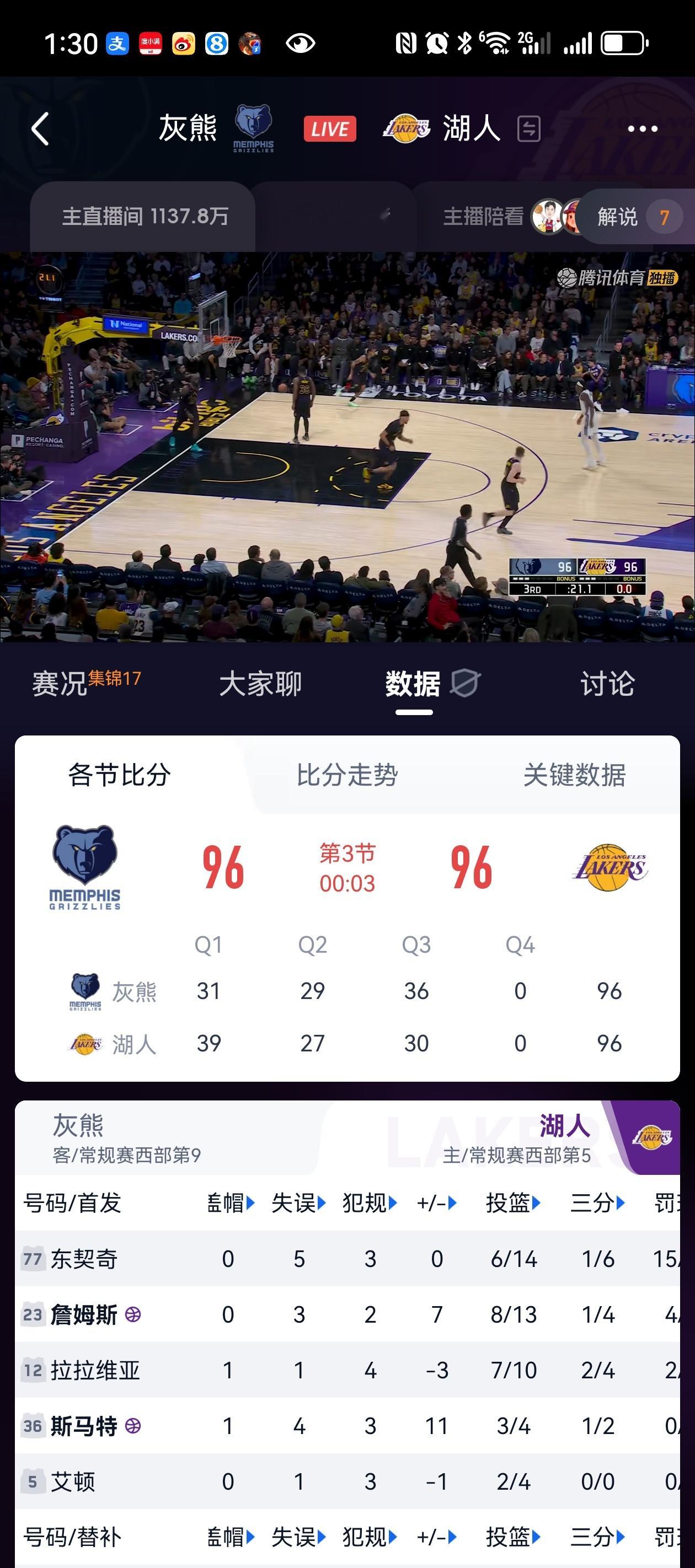Tap the swap icon beside 湖人
The image size is (695, 1568).
pos(530,129)
